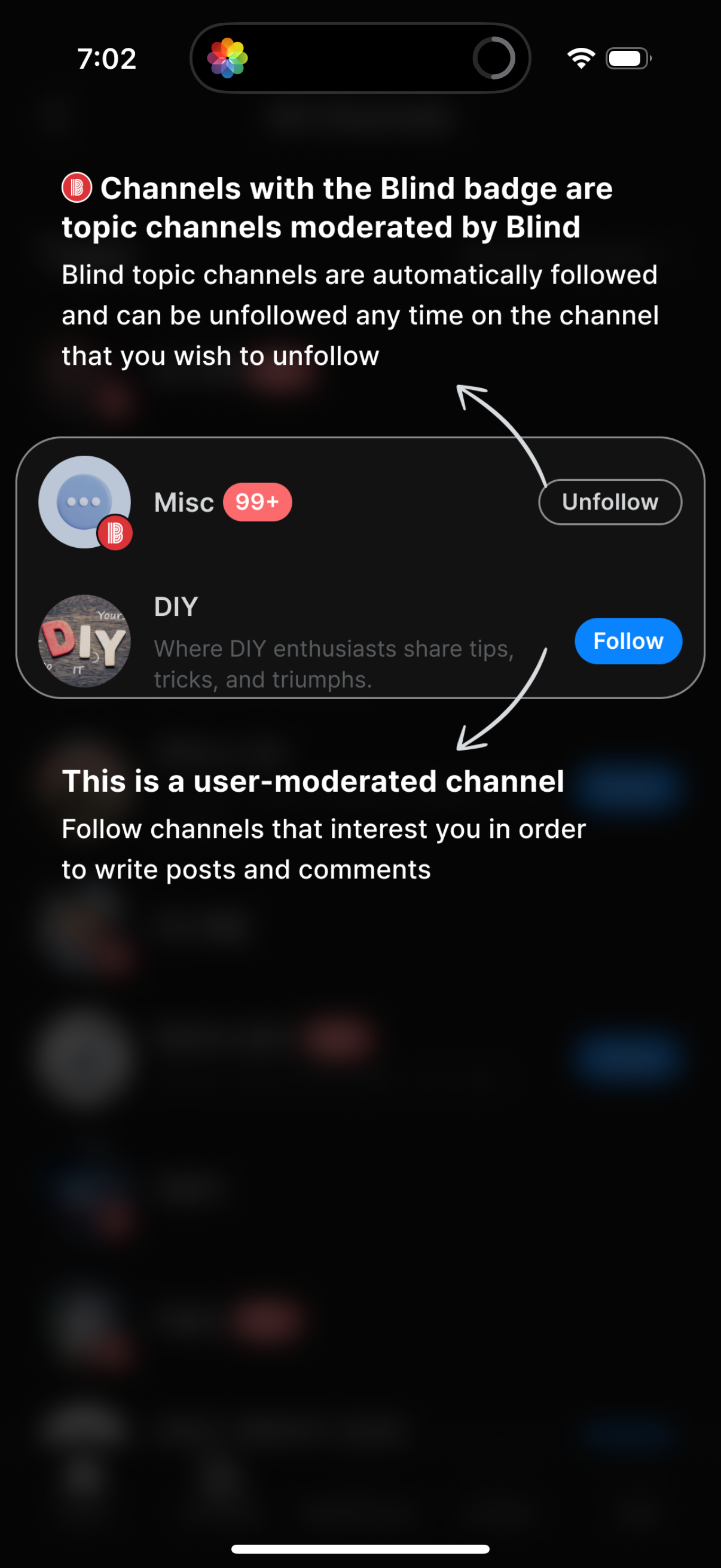Tap the battery indicator icon

coord(626,58)
